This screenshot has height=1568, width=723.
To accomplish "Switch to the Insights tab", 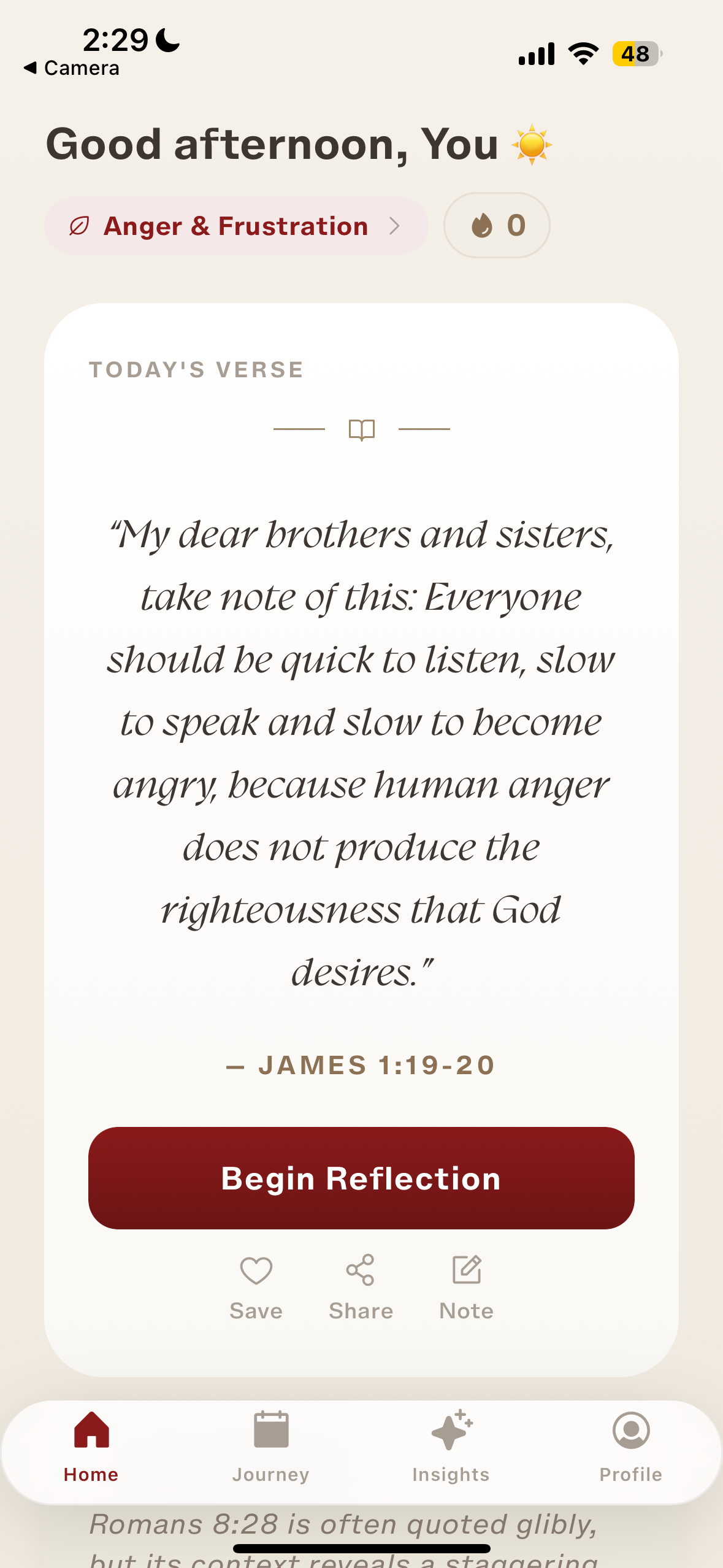I will tap(451, 1447).
